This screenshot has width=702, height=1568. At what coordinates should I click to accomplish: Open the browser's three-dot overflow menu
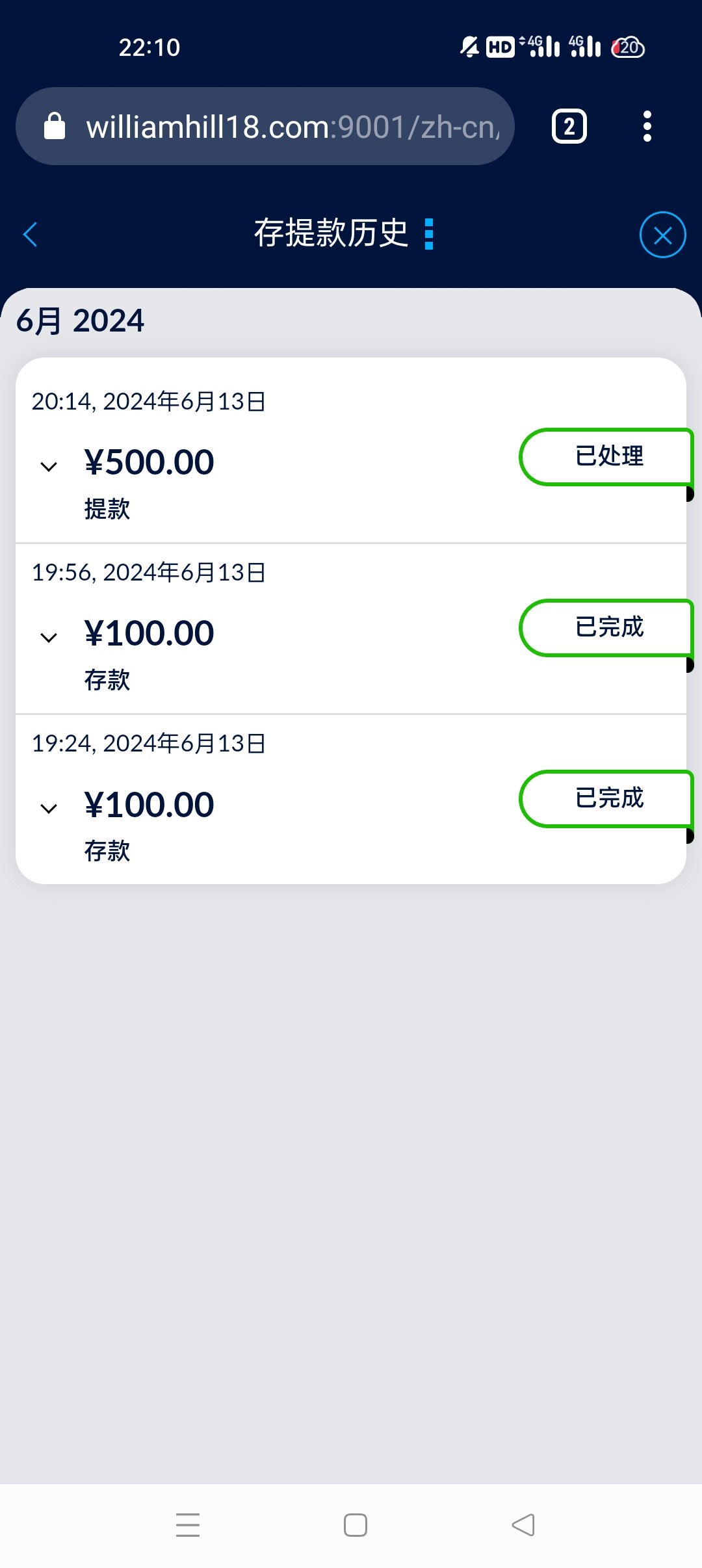point(647,126)
